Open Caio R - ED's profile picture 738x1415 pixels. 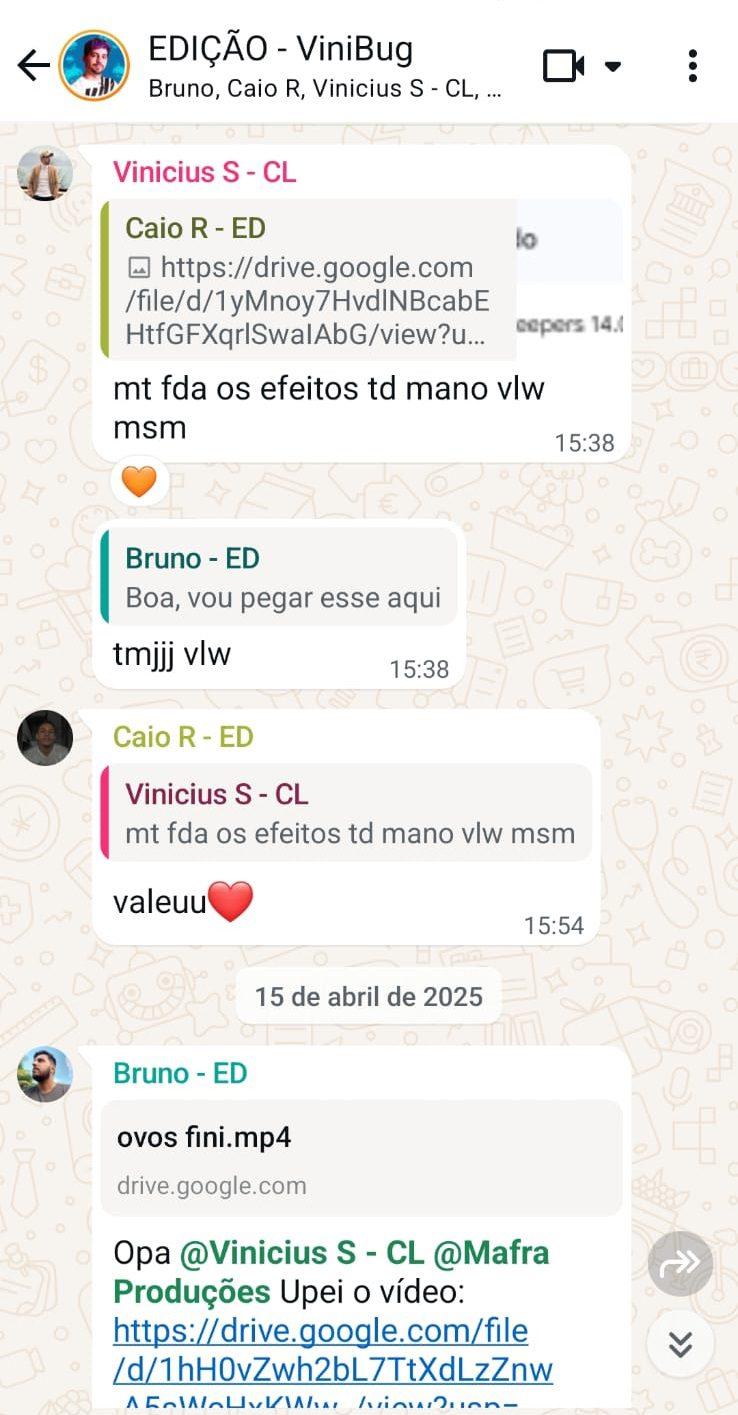coord(45,738)
